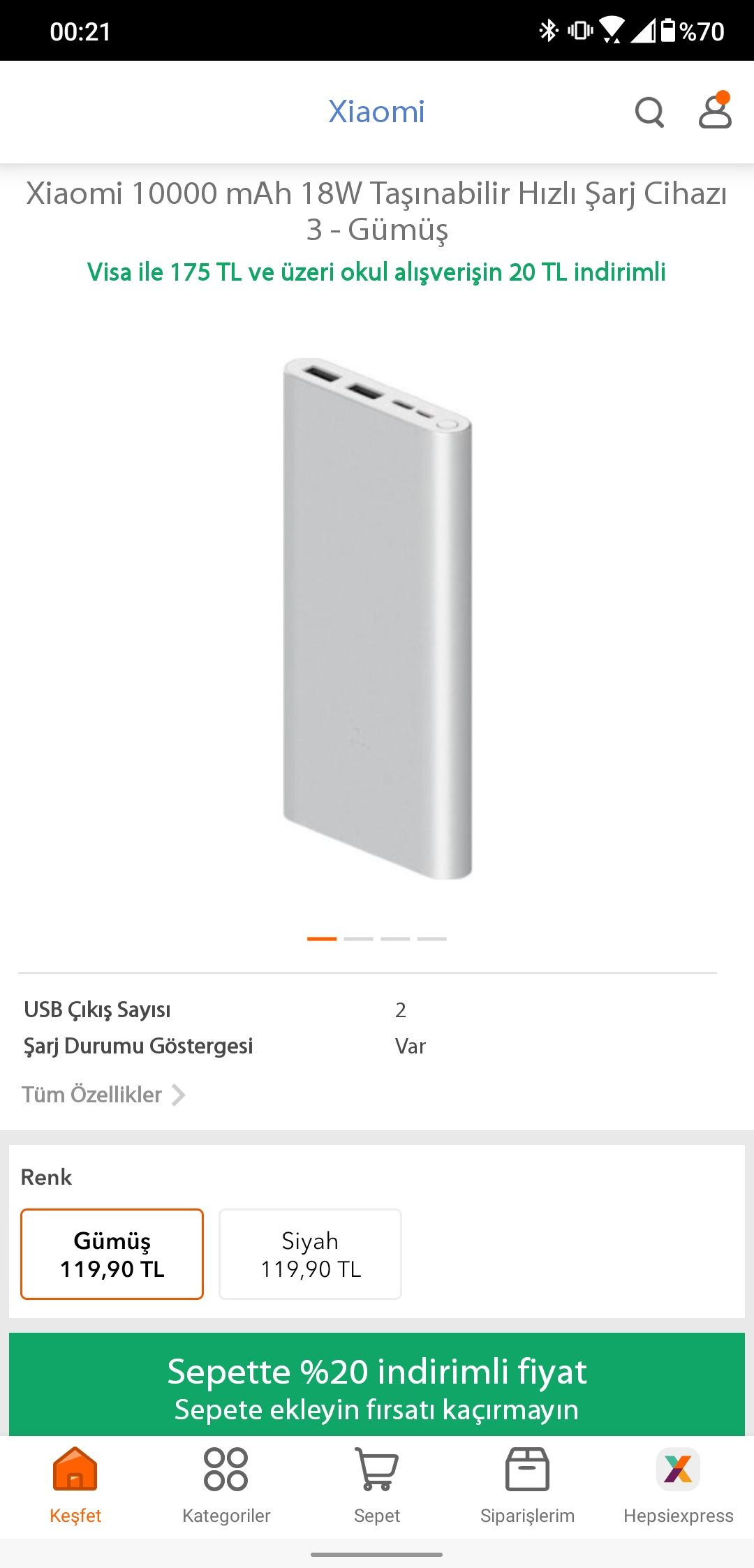Image resolution: width=754 pixels, height=1568 pixels.
Task: Select the Gümüş color option
Action: click(112, 1254)
